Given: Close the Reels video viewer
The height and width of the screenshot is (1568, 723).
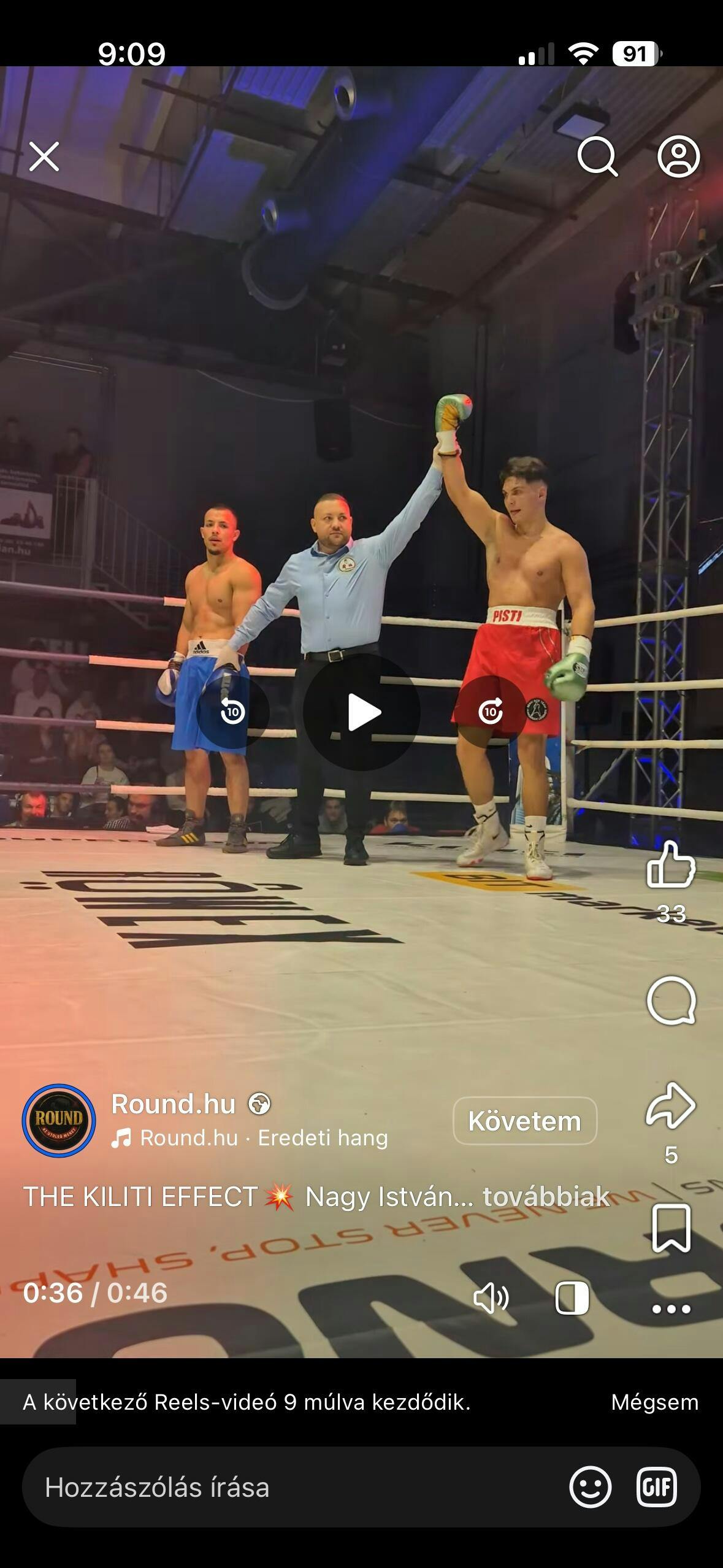Looking at the screenshot, I should pos(44,156).
